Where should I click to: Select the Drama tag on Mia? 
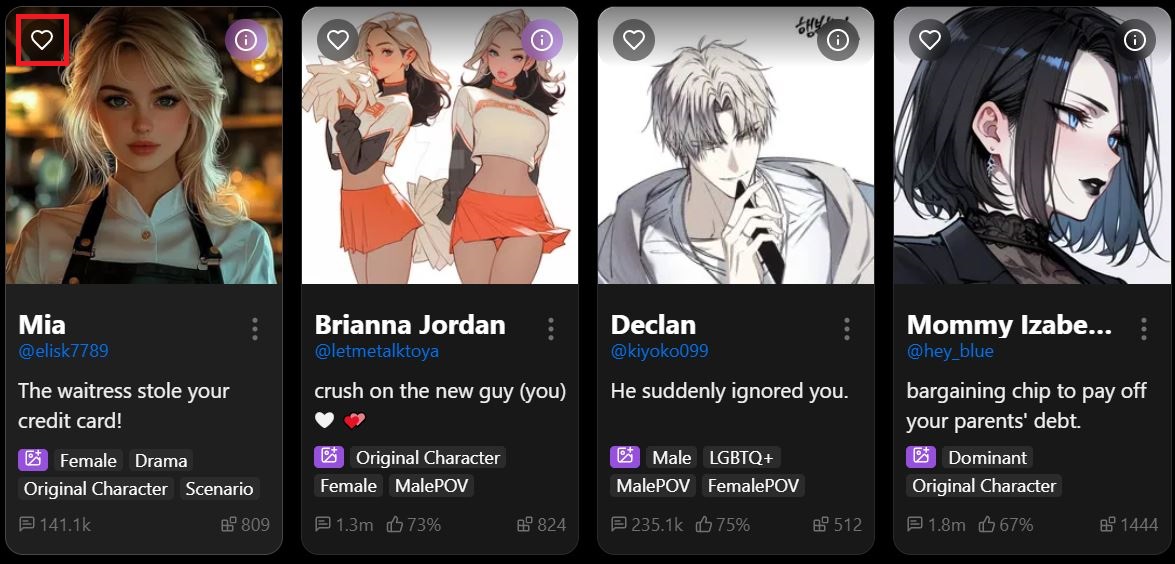(x=161, y=461)
